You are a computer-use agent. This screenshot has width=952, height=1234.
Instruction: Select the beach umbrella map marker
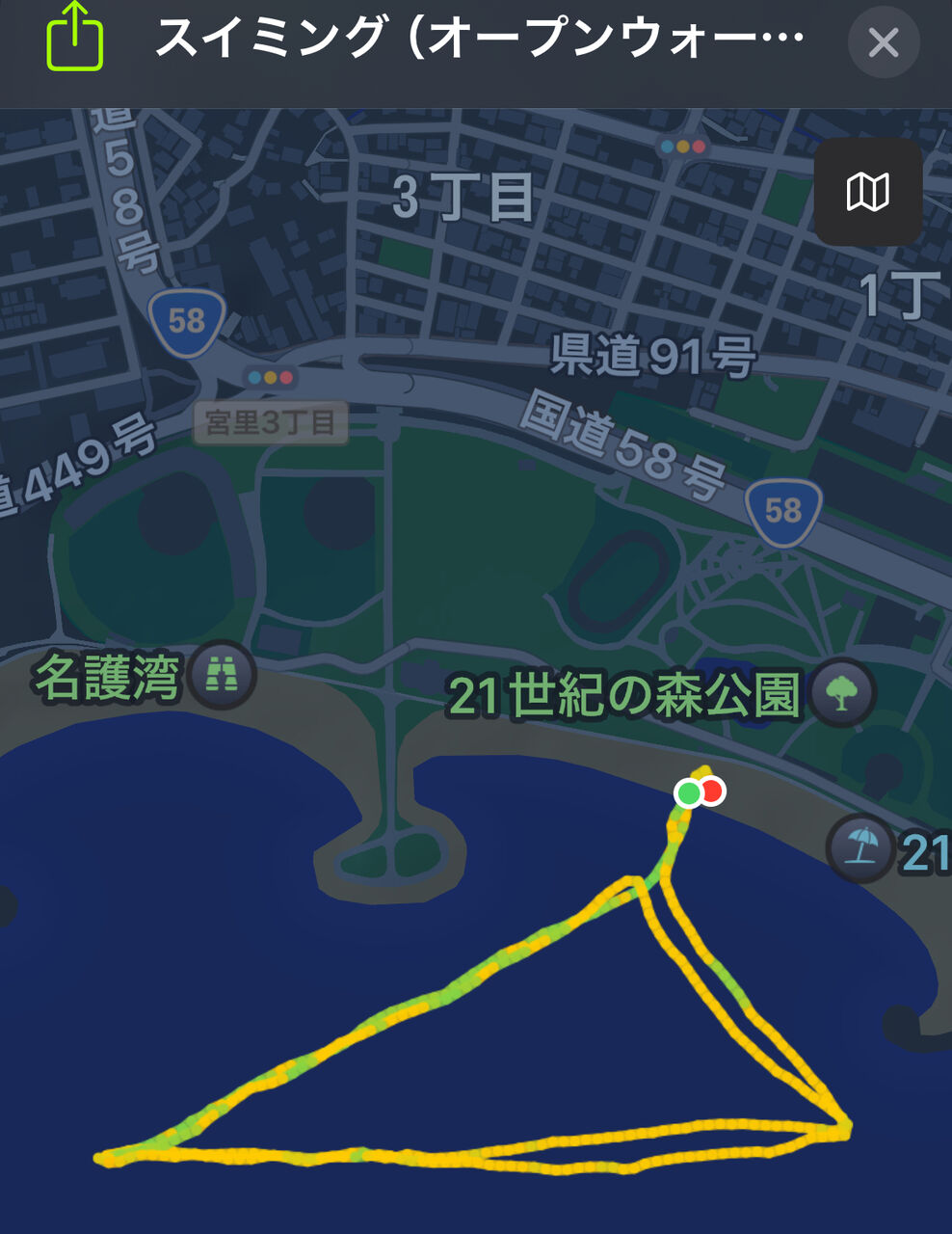(x=860, y=848)
